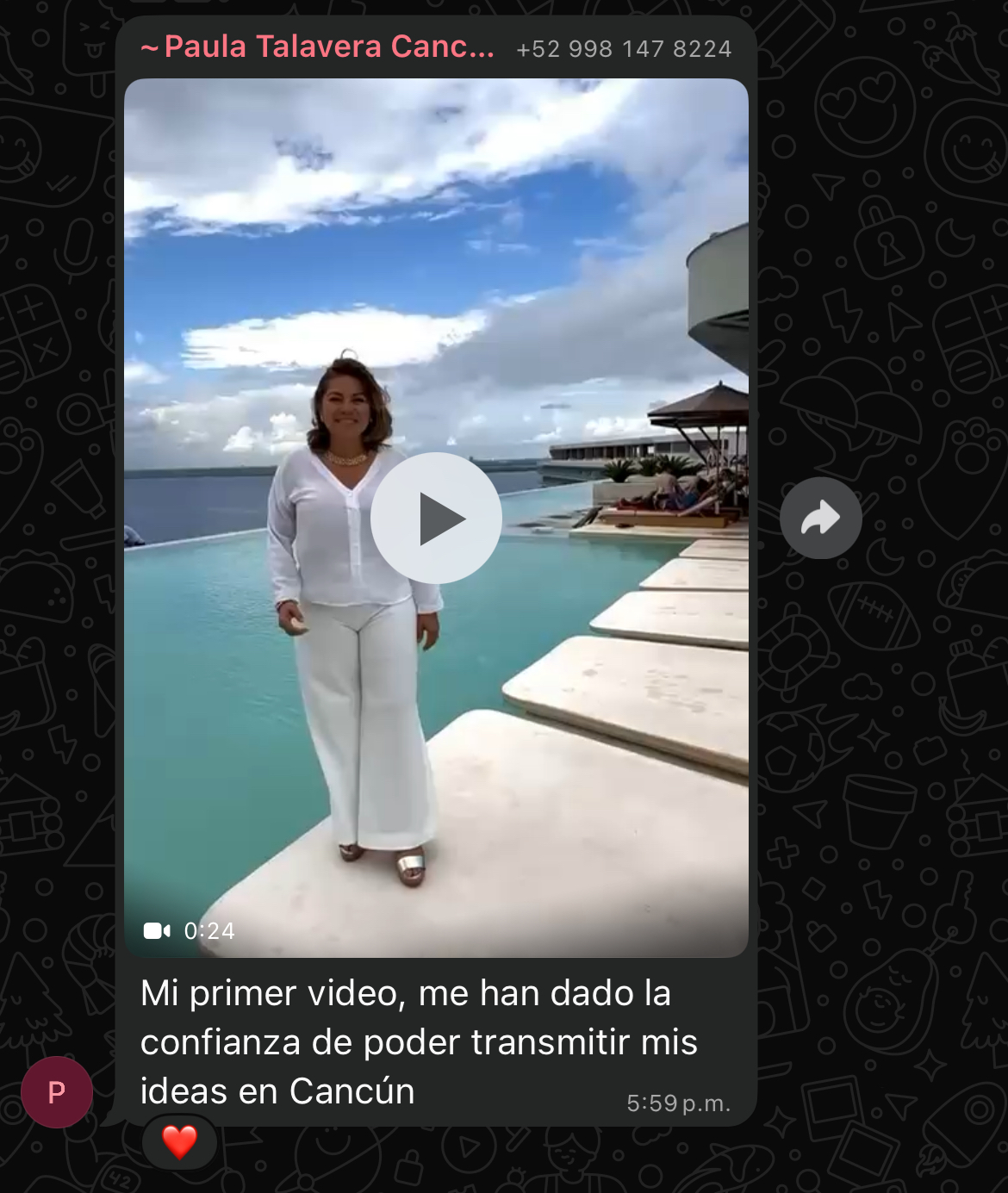The width and height of the screenshot is (1008, 1193).
Task: Tap the P profile avatar
Action: coord(57,1092)
